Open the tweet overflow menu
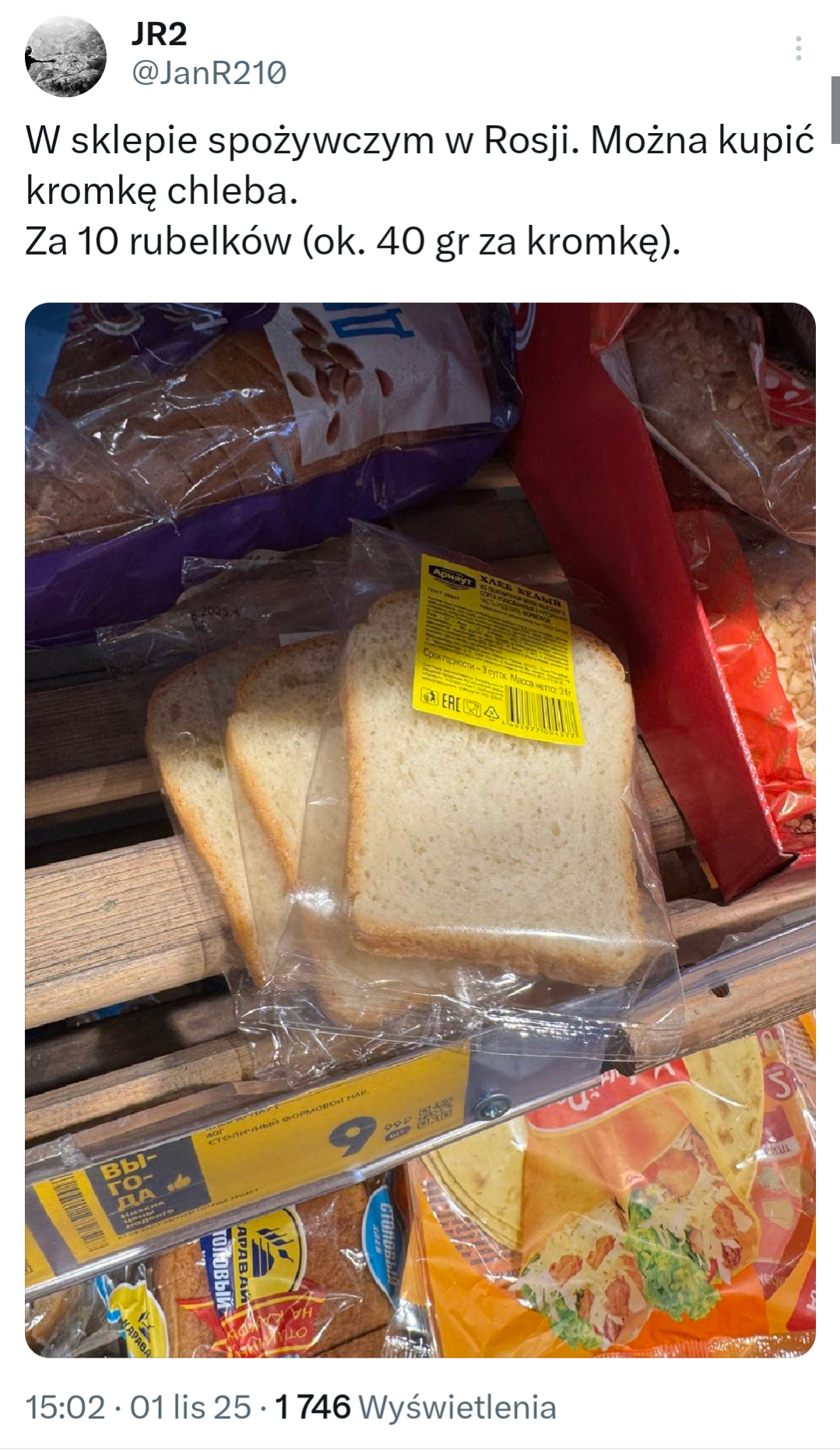Screen dimensions: 840x1451 coord(798,49)
